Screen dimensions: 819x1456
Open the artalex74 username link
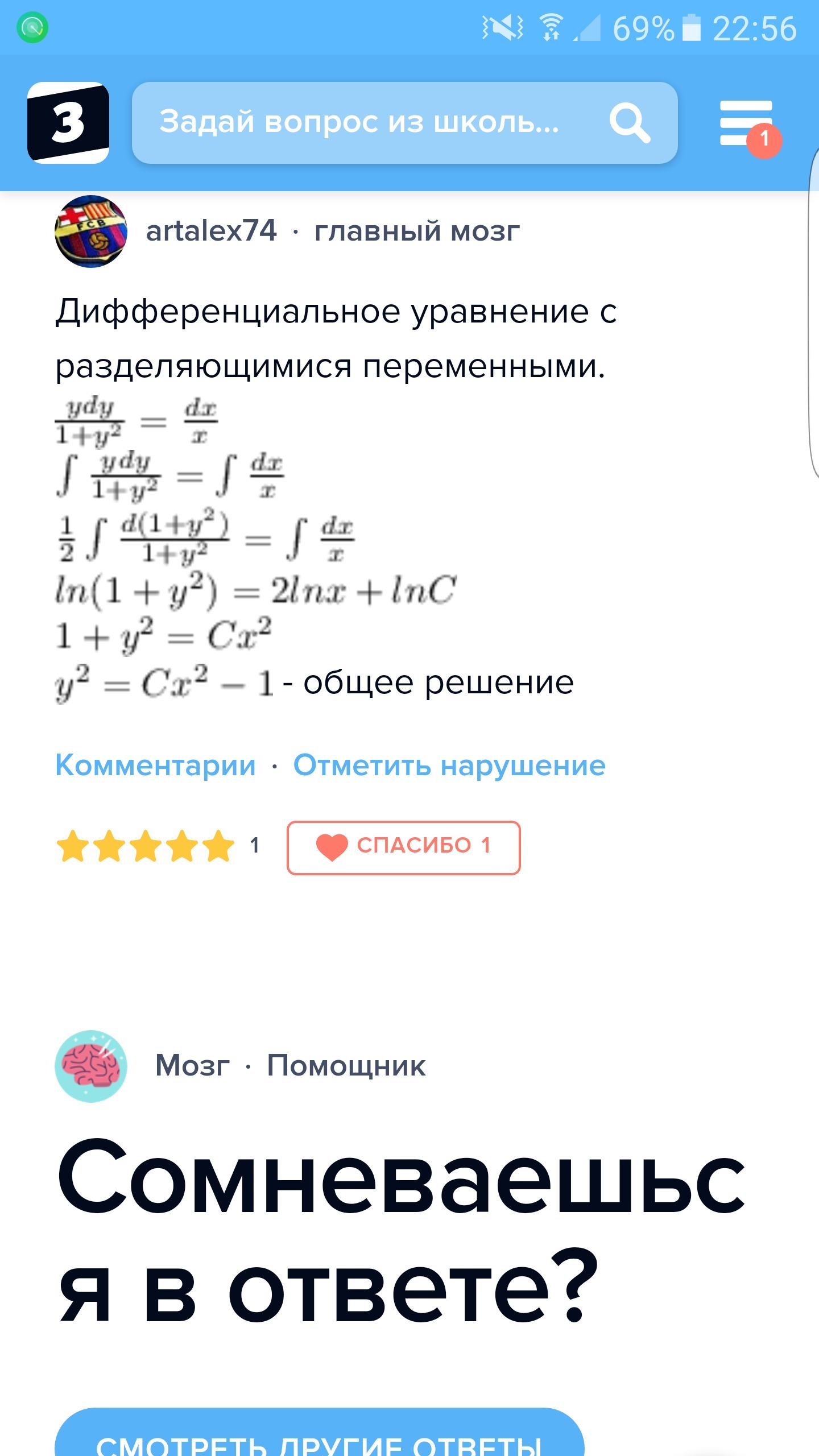coord(211,231)
